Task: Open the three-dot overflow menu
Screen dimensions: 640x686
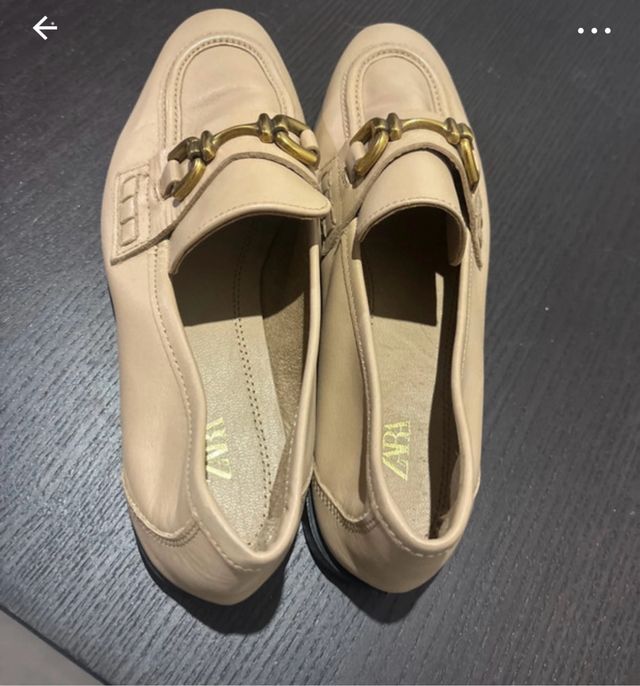Action: [593, 31]
